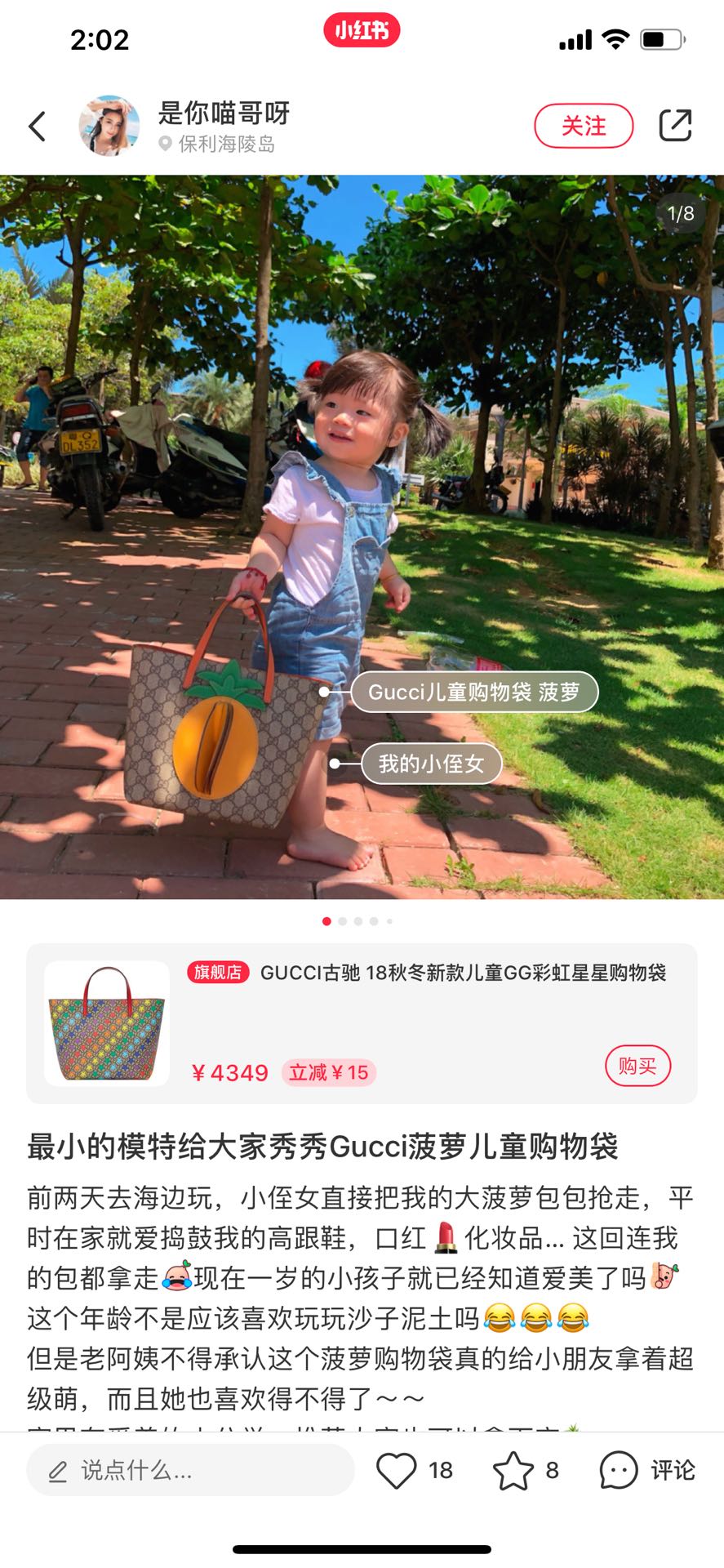The width and height of the screenshot is (724, 1568).
Task: Go back using the top-left arrow
Action: (x=37, y=126)
